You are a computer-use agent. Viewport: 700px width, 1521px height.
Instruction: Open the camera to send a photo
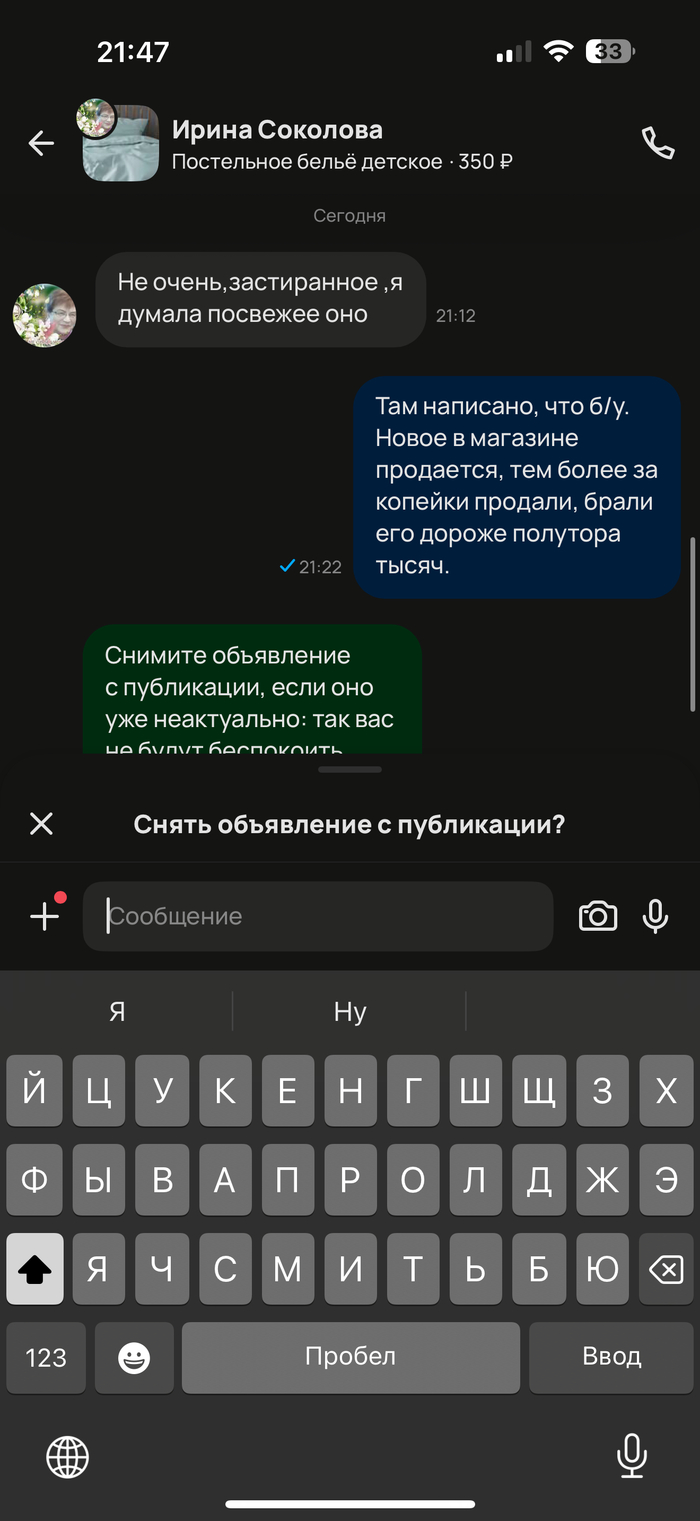pos(598,916)
